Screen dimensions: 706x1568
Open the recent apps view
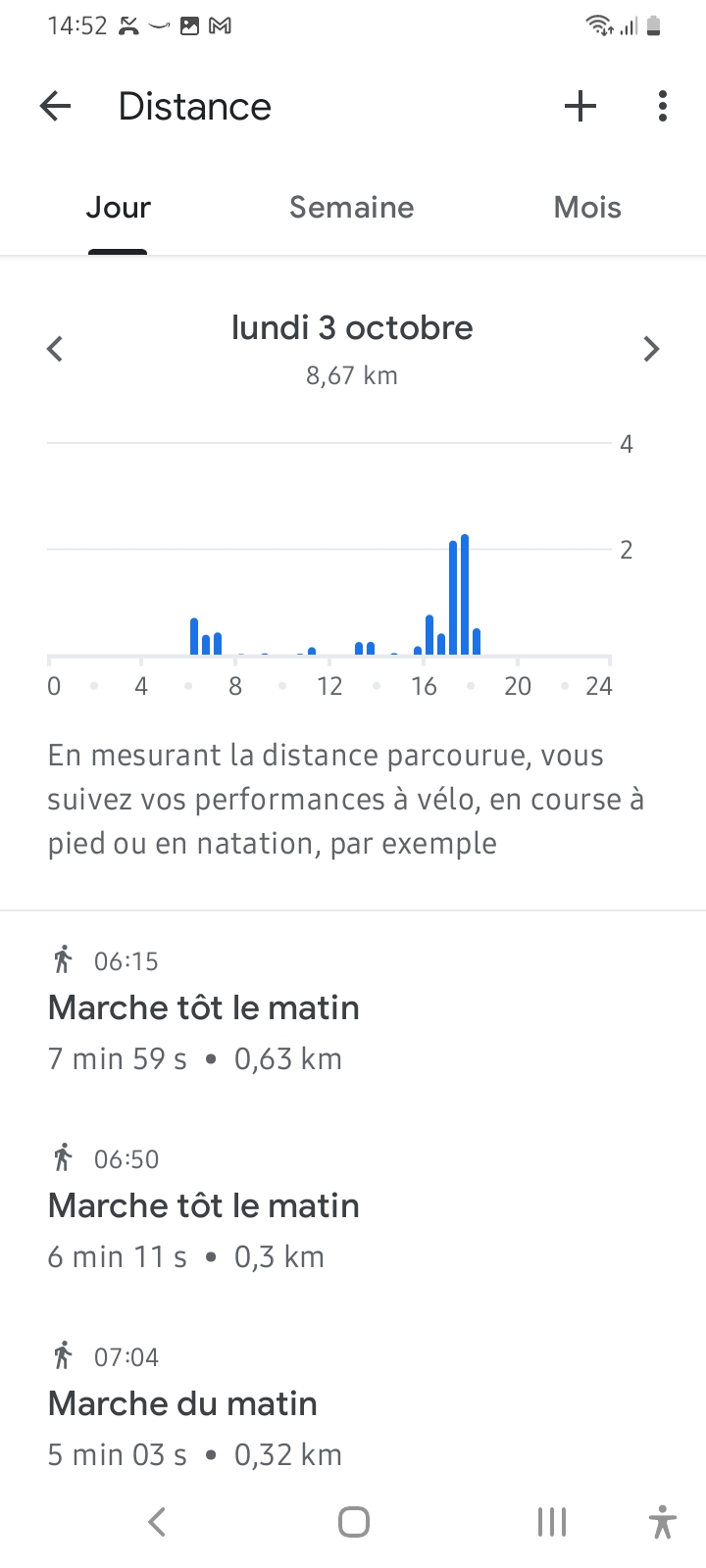click(552, 1522)
